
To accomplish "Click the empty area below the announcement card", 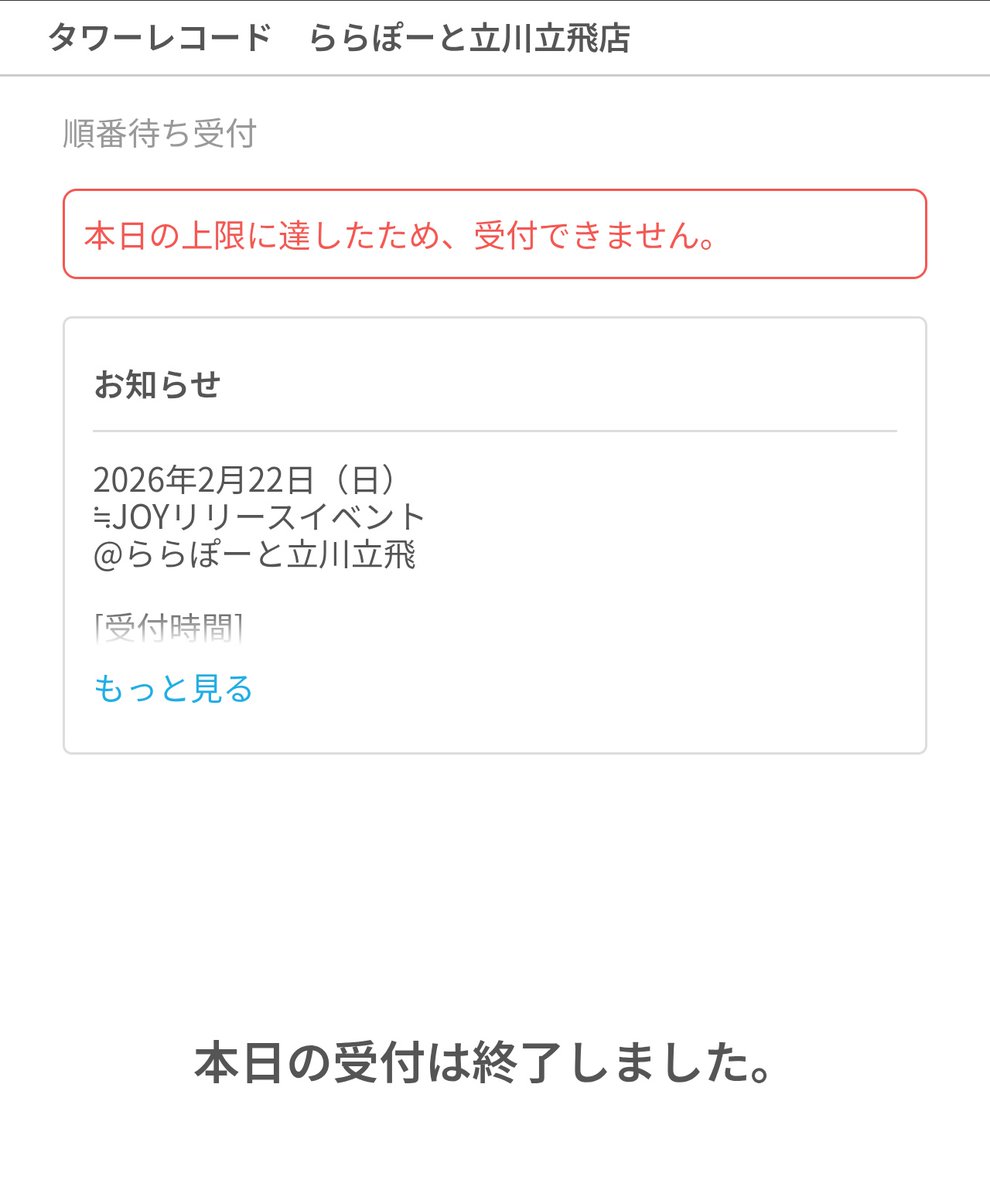I will pos(495,880).
